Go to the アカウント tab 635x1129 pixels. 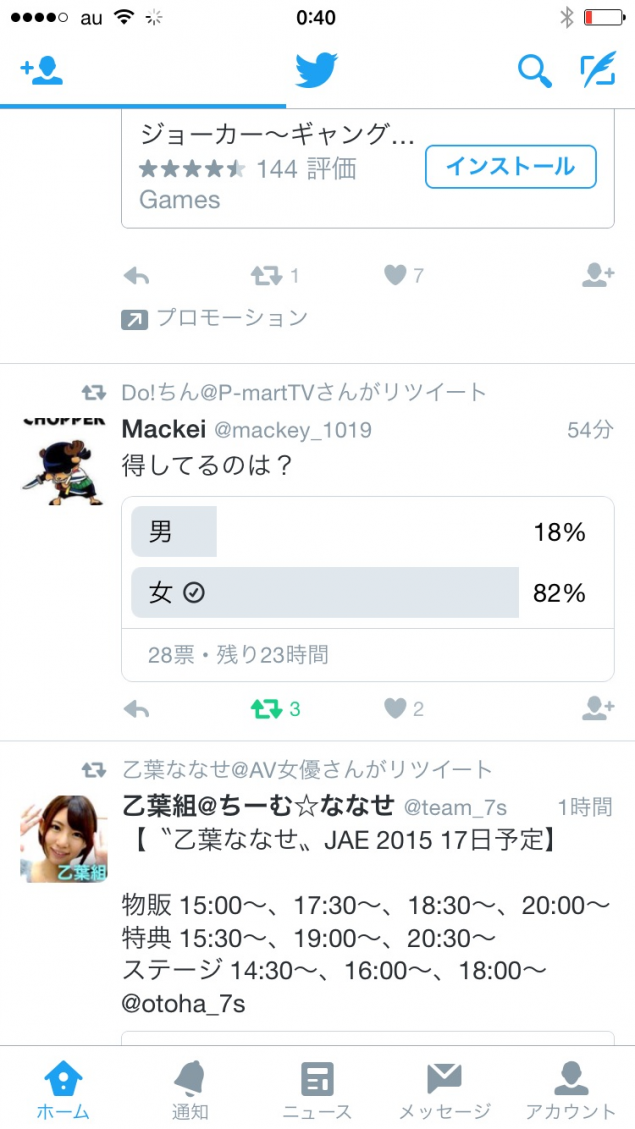click(571, 1090)
